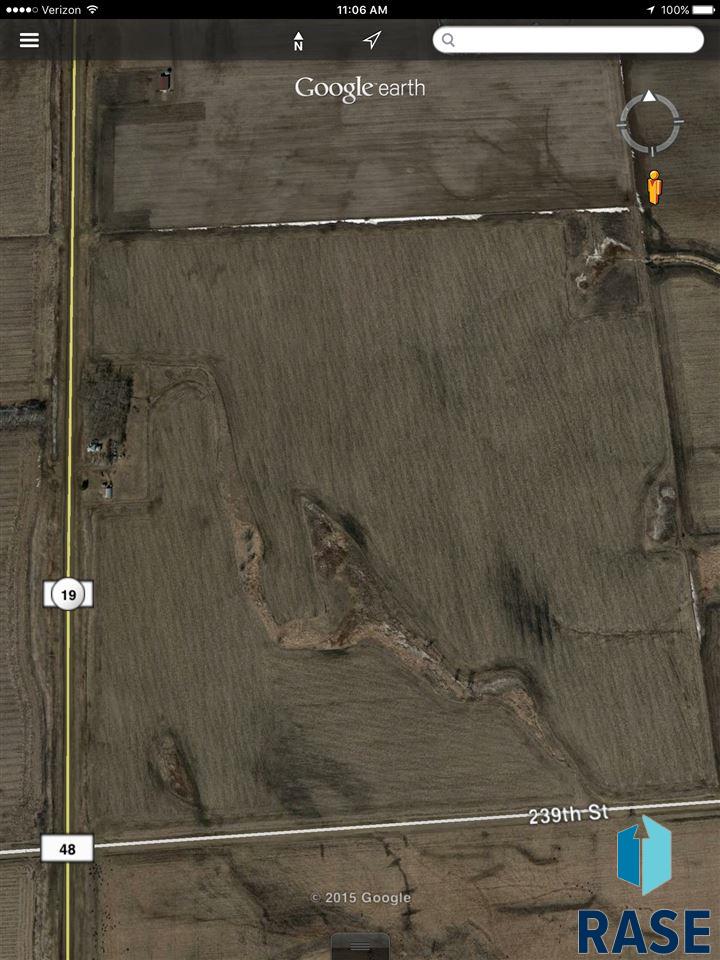The height and width of the screenshot is (960, 720).
Task: Open the hamburger menu
Action: [x=29, y=40]
